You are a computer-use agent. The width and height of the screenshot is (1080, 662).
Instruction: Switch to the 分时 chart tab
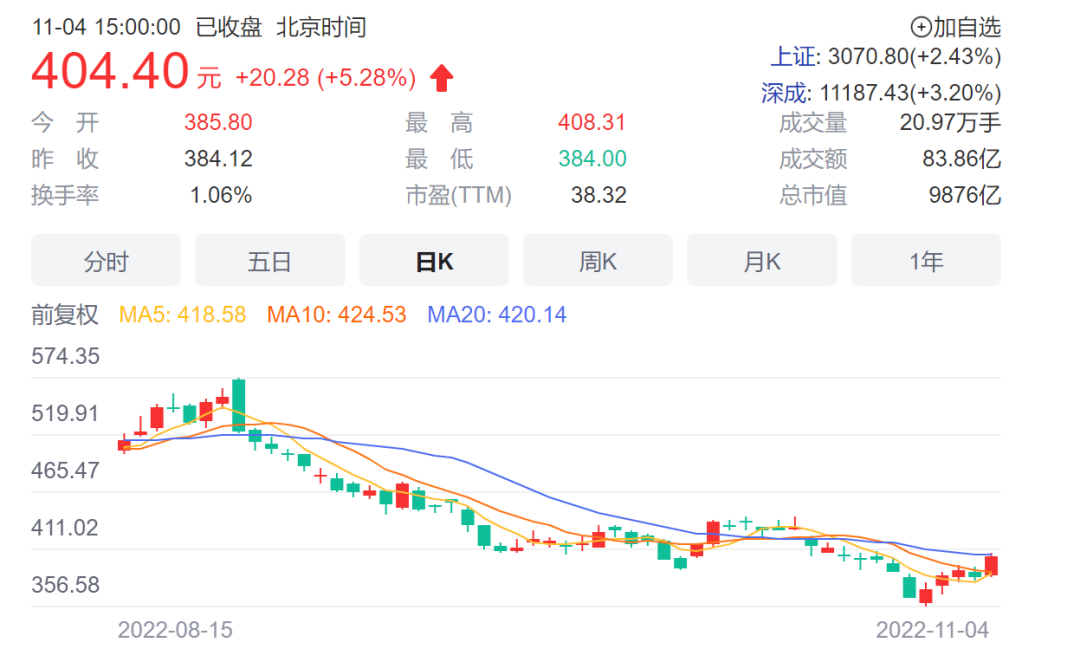pyautogui.click(x=106, y=260)
